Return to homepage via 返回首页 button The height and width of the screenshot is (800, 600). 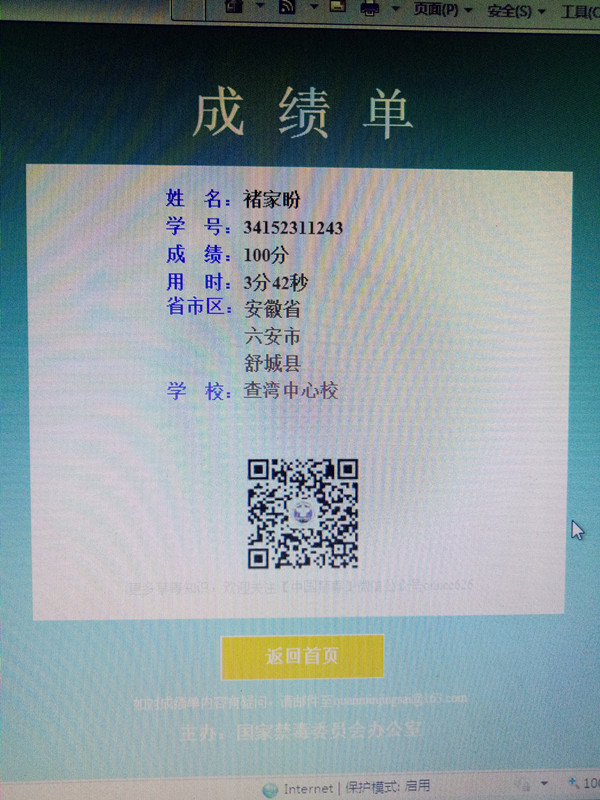(x=302, y=656)
